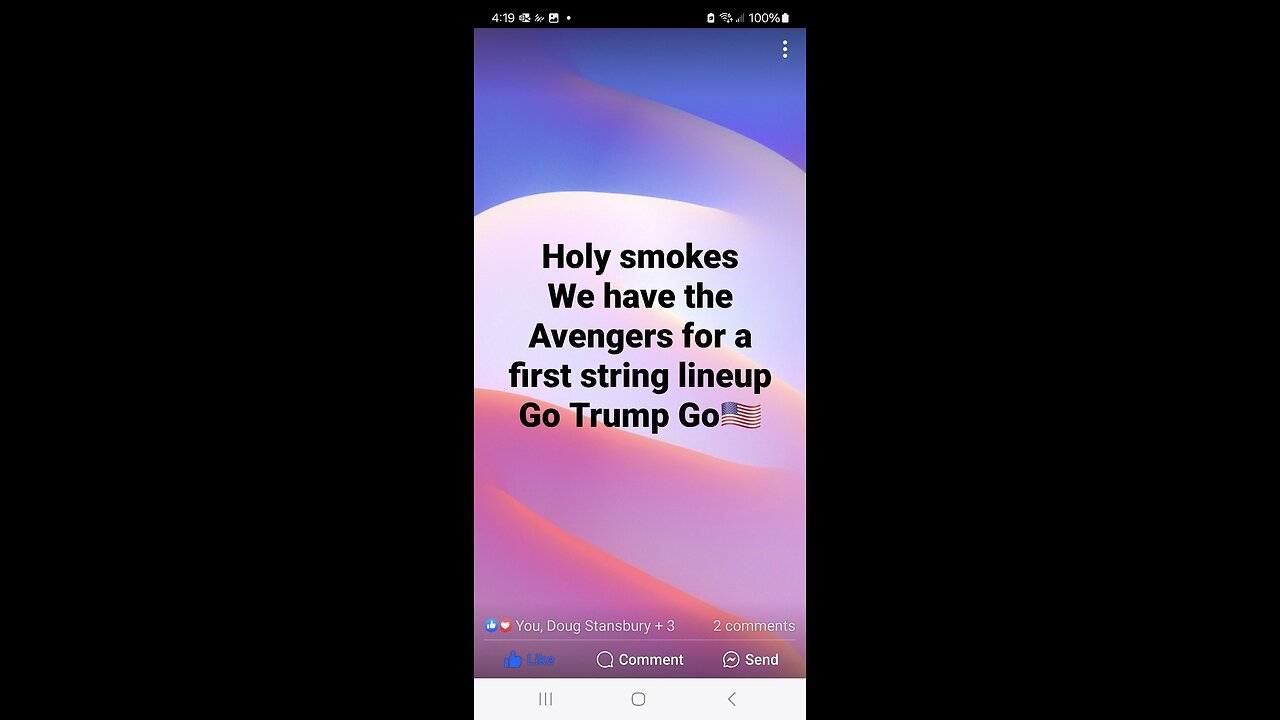Open recent apps from navigation bar
Viewport: 1280px width, 720px height.
point(545,699)
